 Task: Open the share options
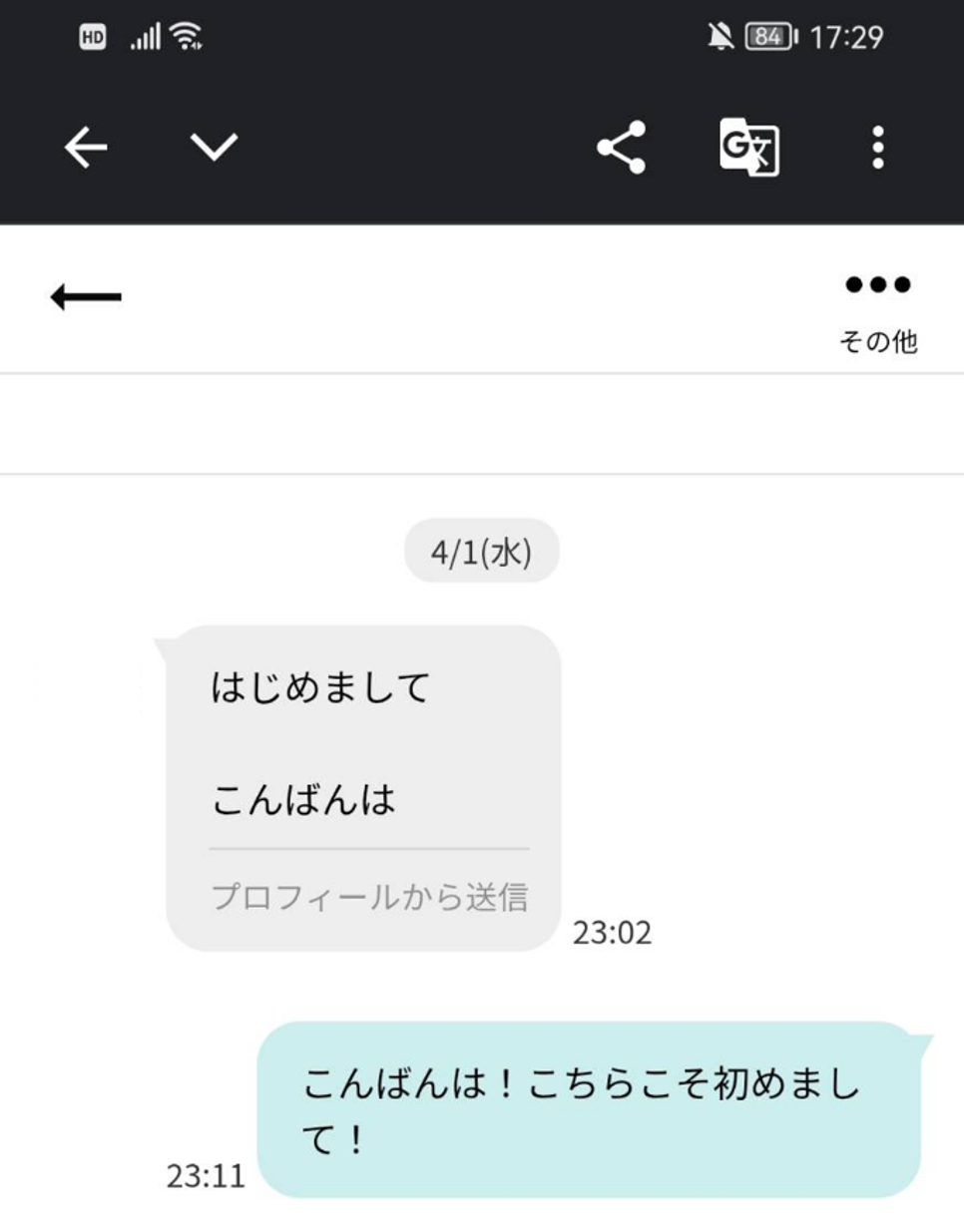[x=619, y=148]
